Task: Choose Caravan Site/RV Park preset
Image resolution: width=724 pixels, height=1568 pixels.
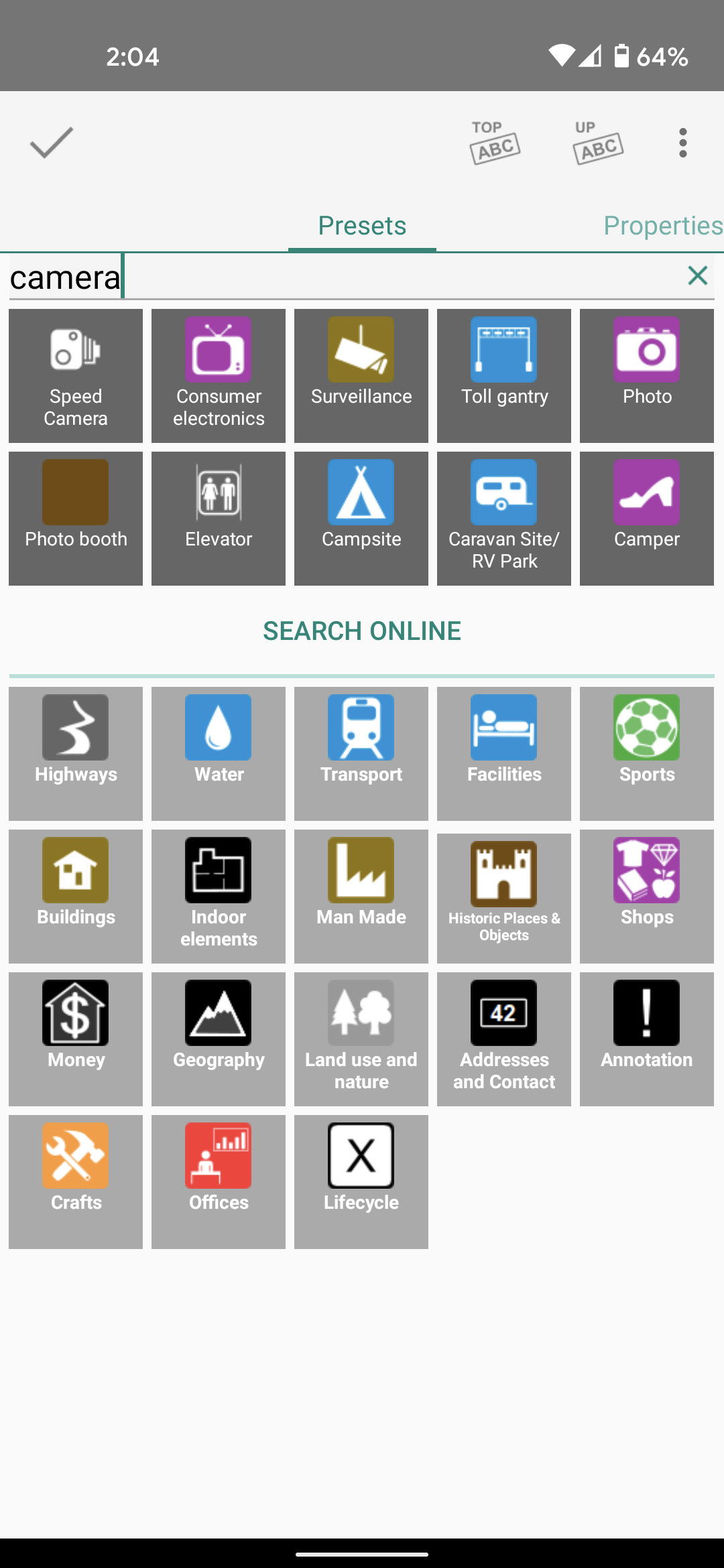Action: [504, 519]
